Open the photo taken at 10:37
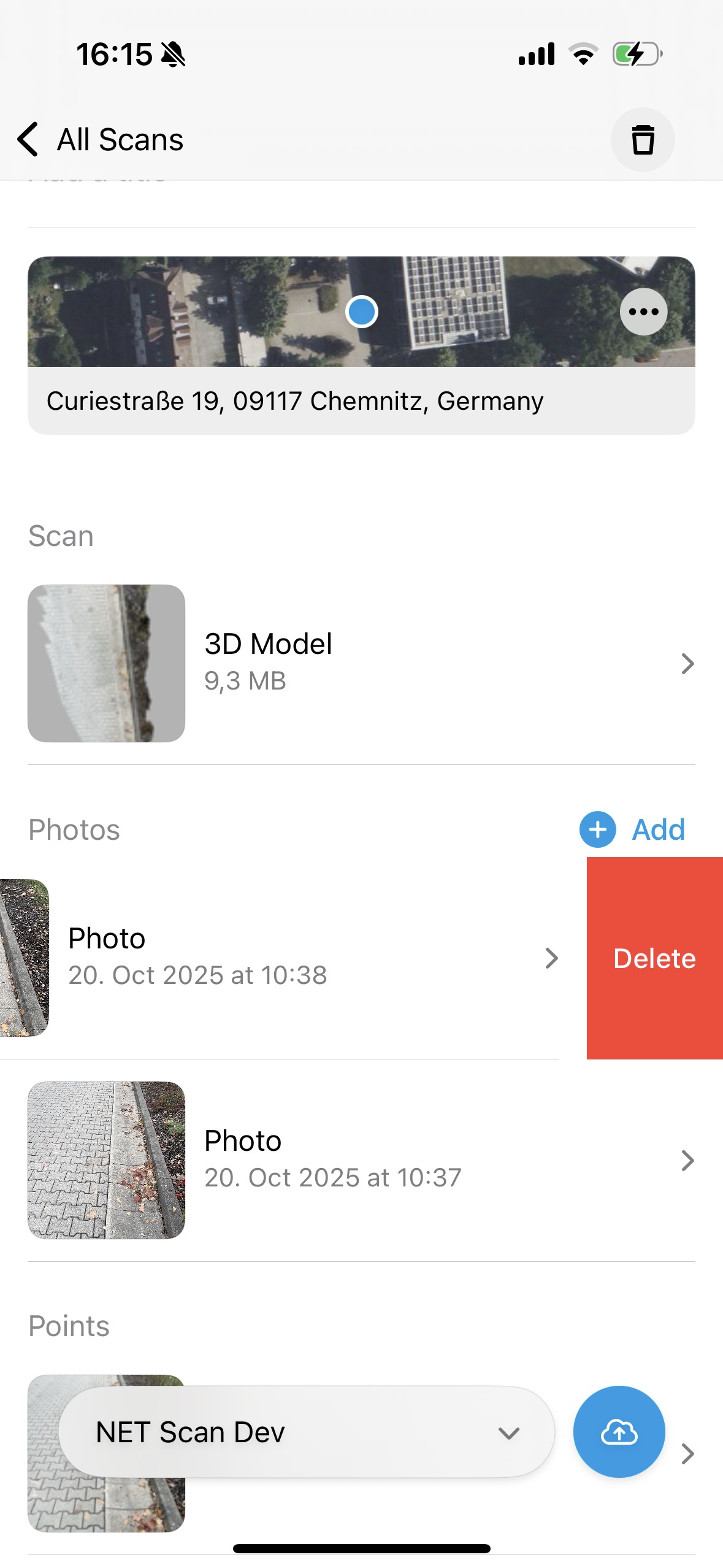This screenshot has width=723, height=1568. [x=361, y=1160]
